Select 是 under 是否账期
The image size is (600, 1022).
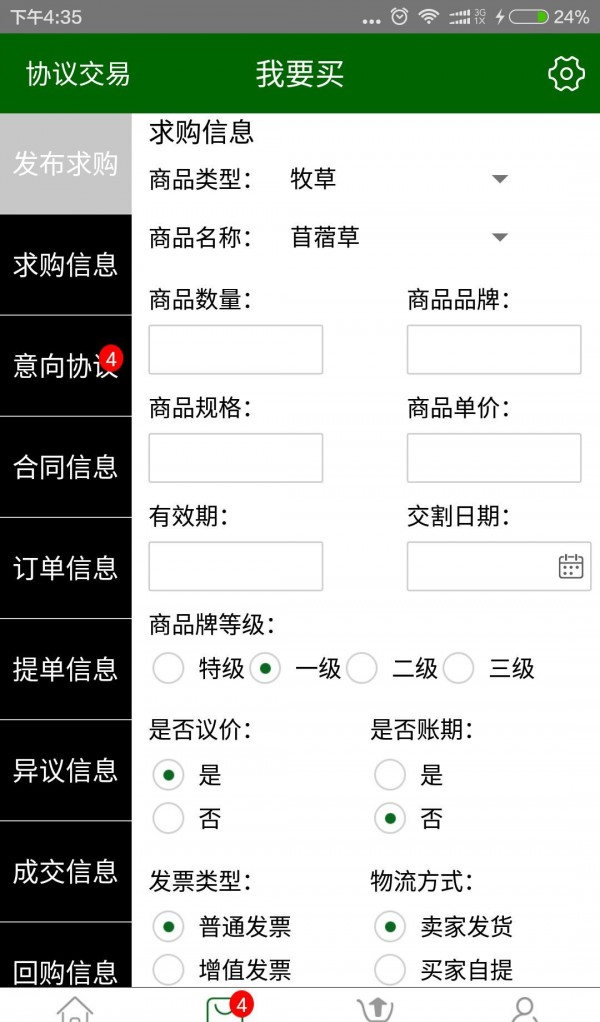pyautogui.click(x=390, y=775)
